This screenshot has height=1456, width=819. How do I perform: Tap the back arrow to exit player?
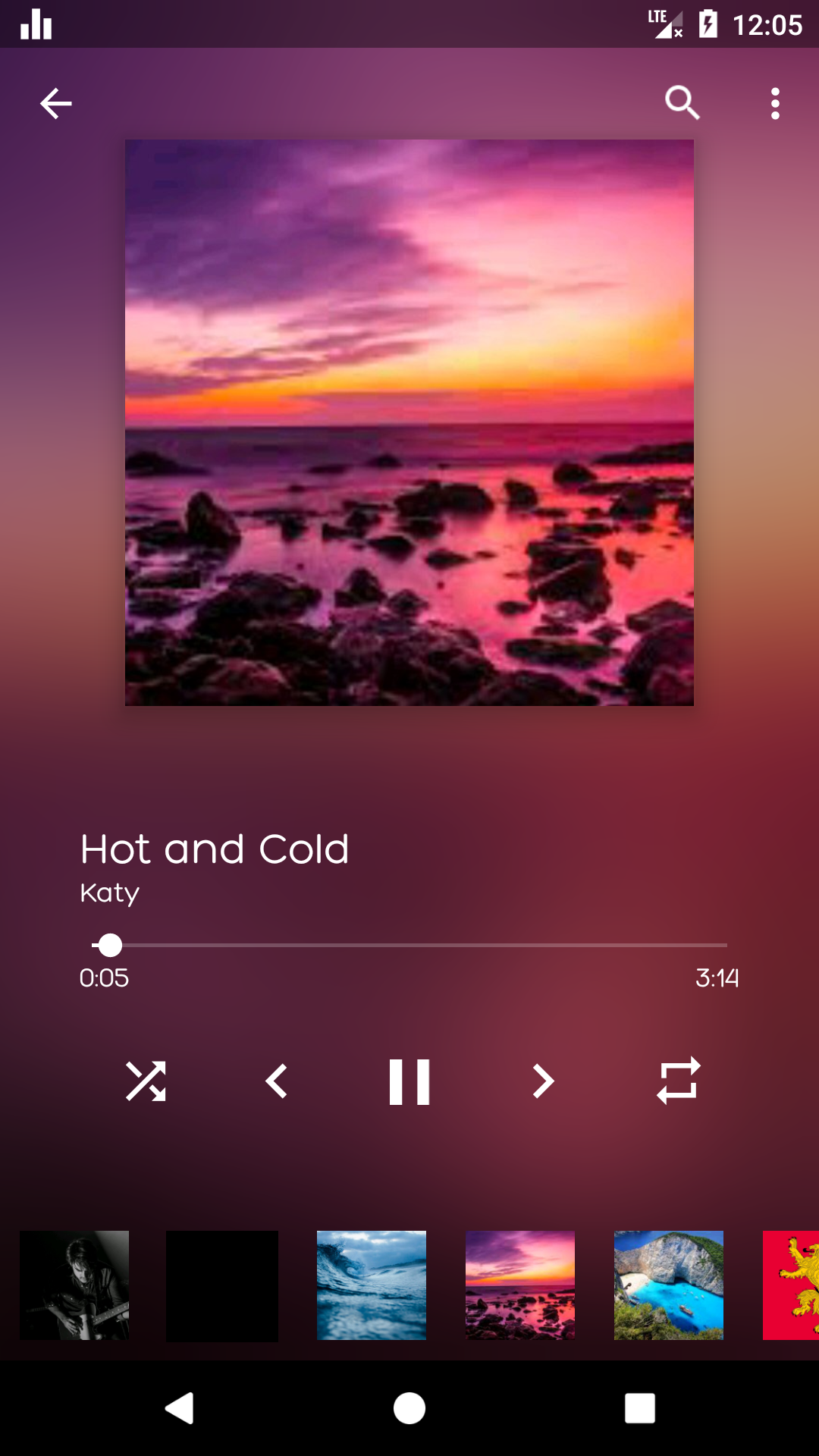pyautogui.click(x=55, y=102)
